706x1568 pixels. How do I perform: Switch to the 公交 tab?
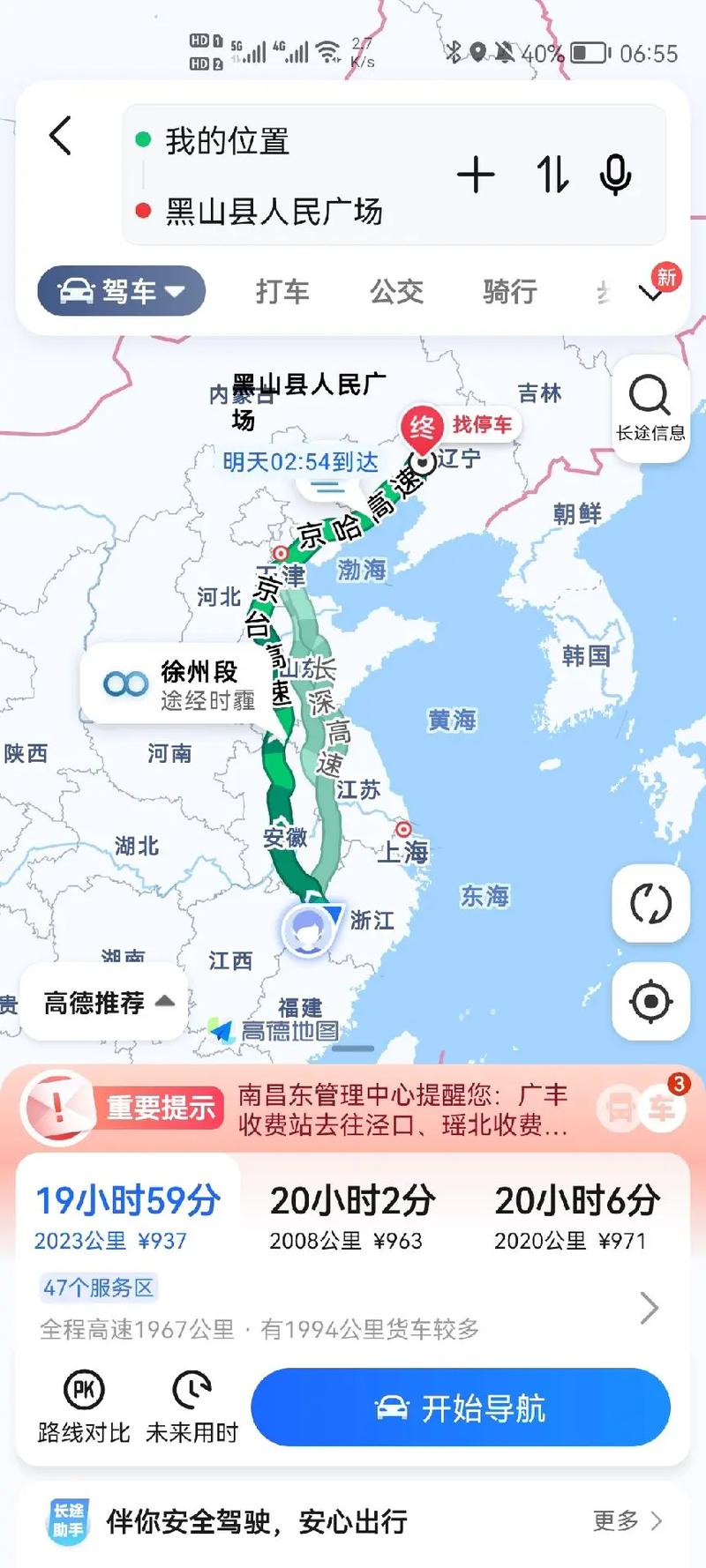tap(396, 291)
